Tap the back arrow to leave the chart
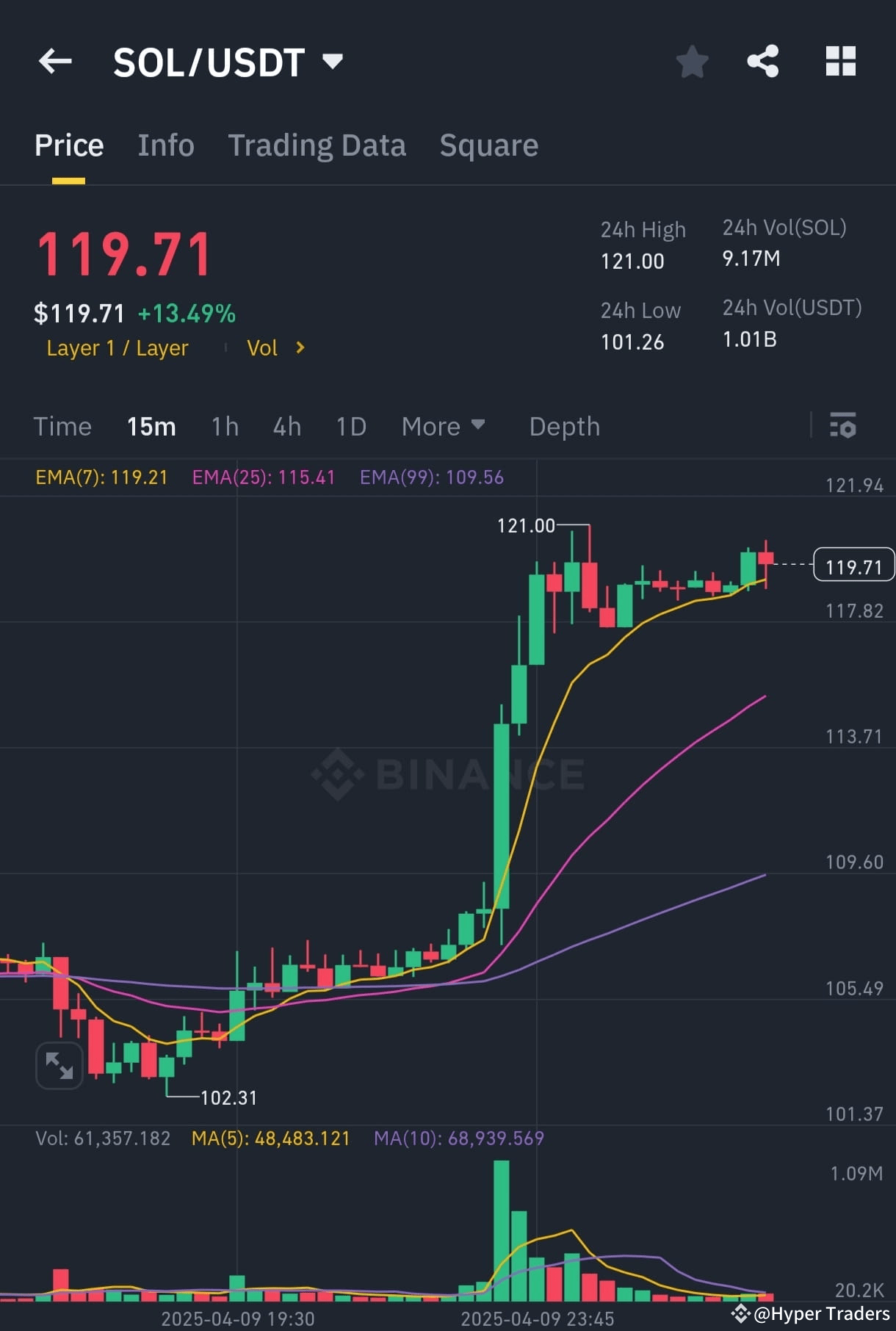Screen dimensions: 896x1331 point(56,61)
